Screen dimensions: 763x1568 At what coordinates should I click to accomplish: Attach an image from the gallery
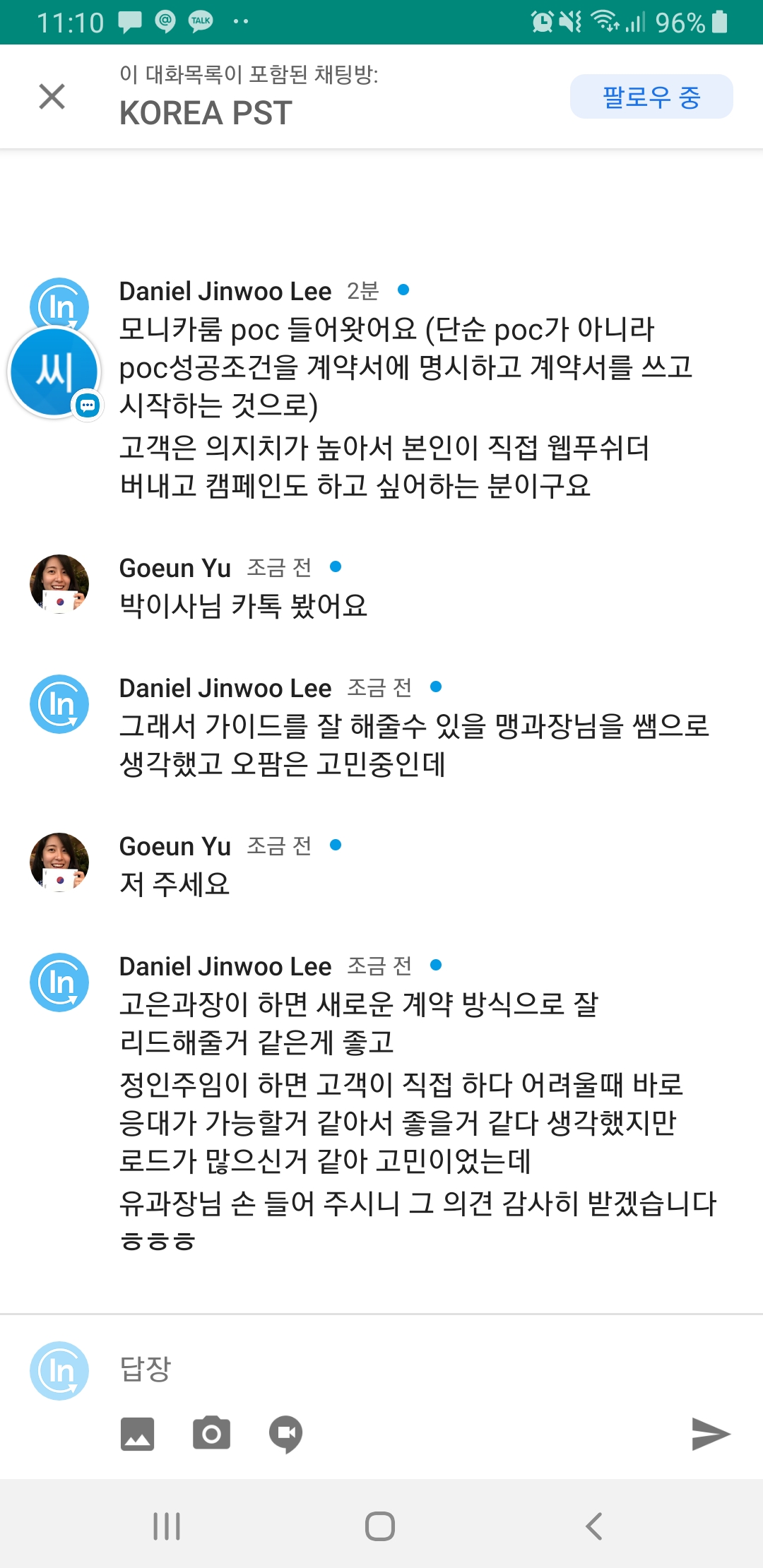(137, 1434)
